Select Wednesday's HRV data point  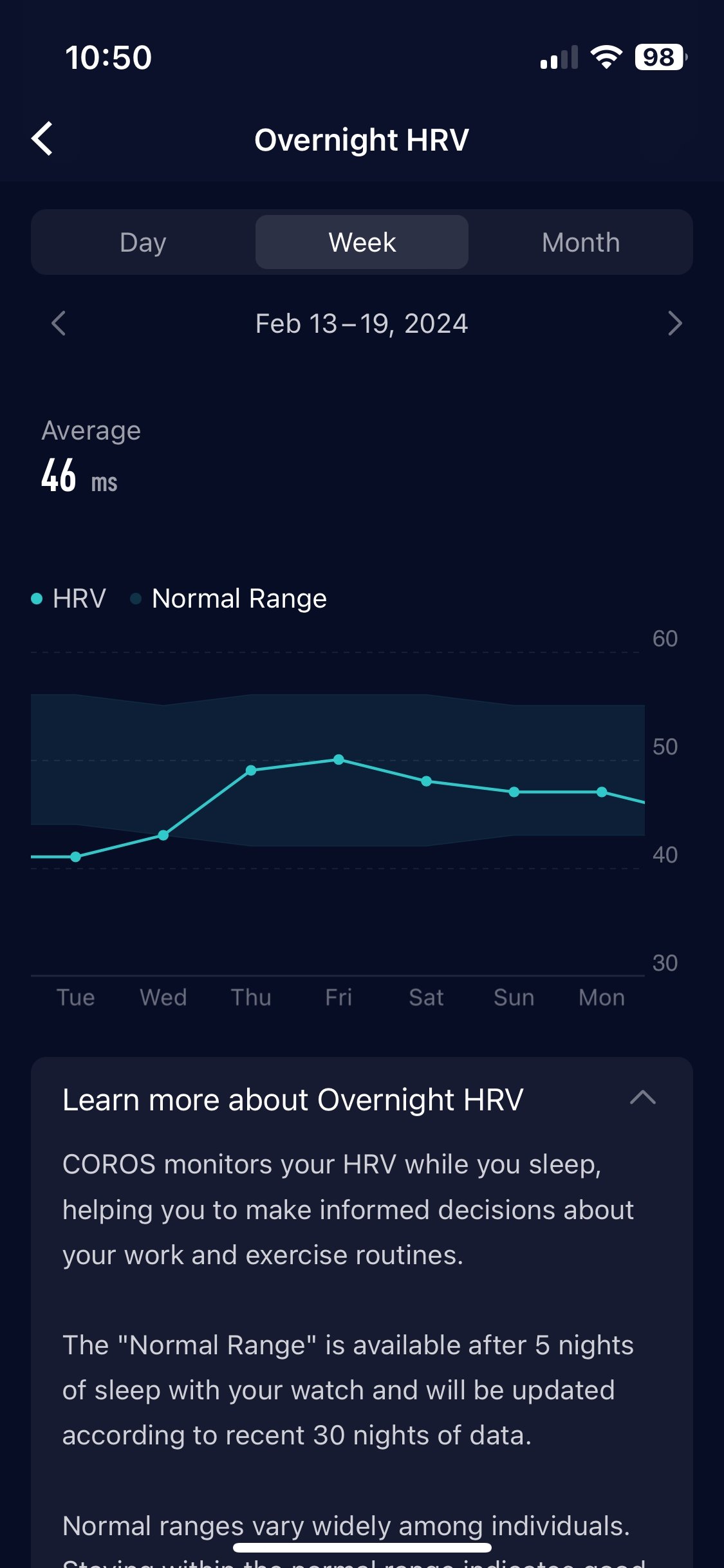(x=163, y=835)
